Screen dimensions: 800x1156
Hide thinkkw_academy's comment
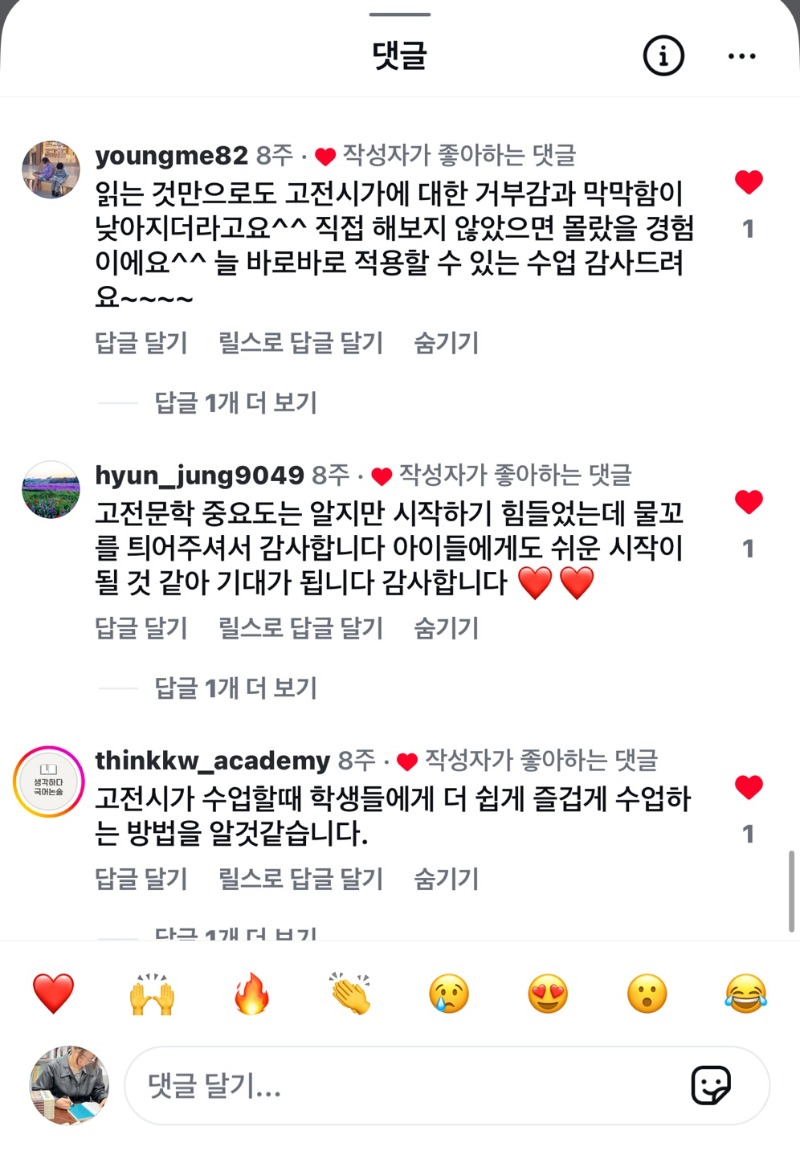coord(446,879)
